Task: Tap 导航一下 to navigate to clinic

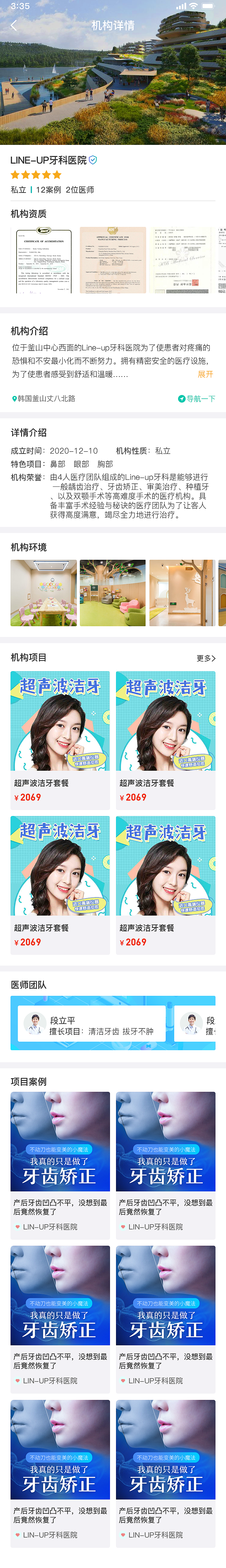Action: pos(196,399)
